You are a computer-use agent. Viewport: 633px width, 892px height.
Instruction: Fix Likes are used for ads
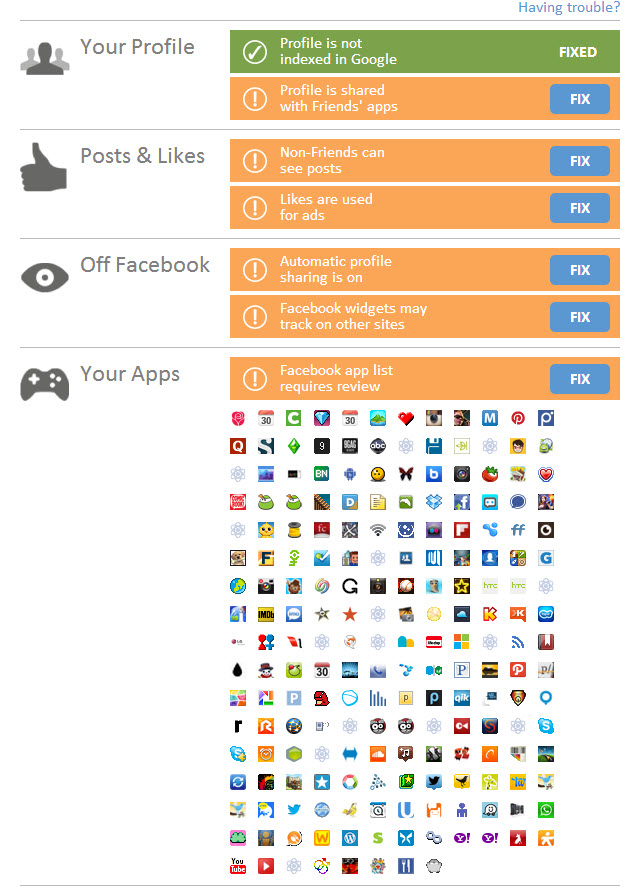click(579, 208)
